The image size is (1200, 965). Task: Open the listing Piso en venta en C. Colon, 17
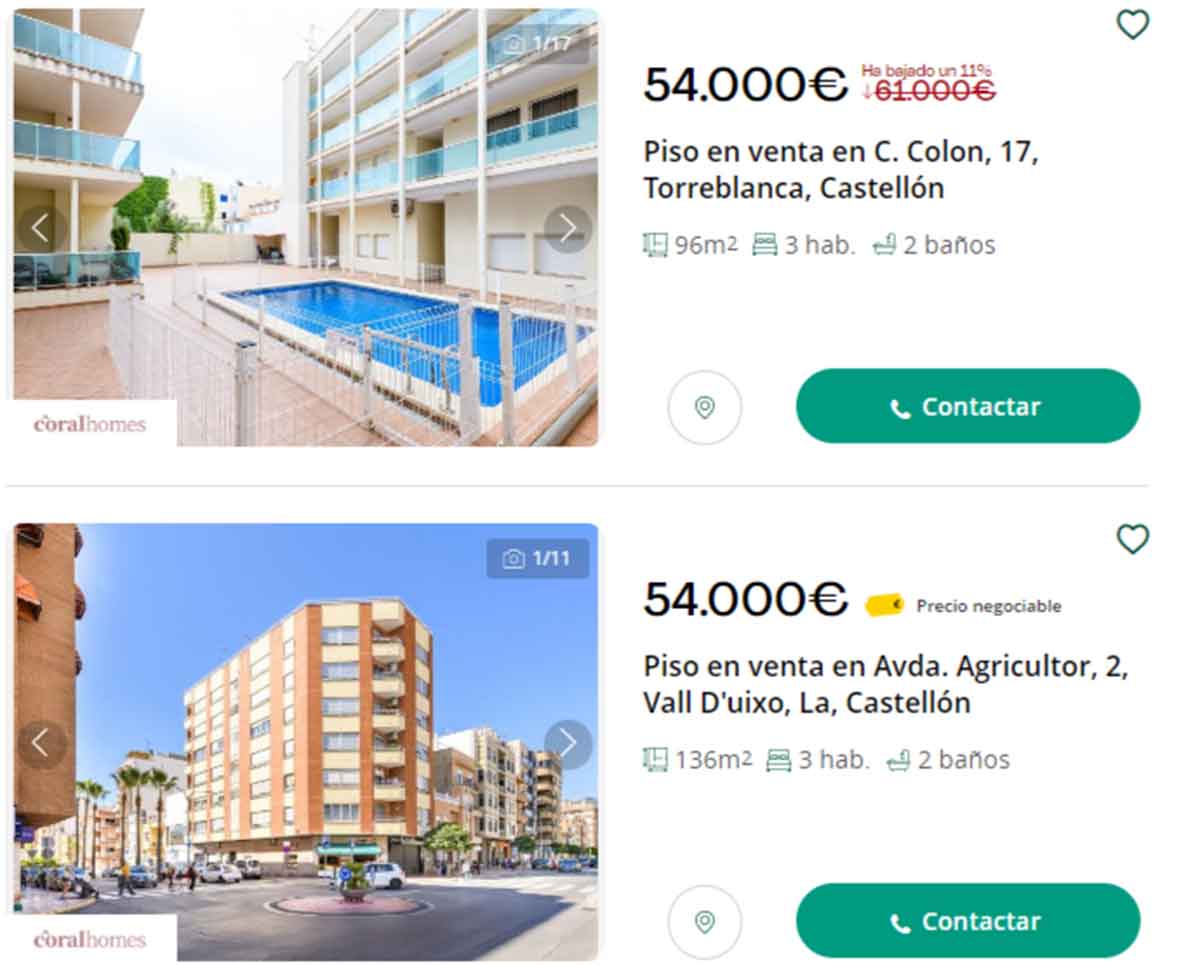point(840,170)
